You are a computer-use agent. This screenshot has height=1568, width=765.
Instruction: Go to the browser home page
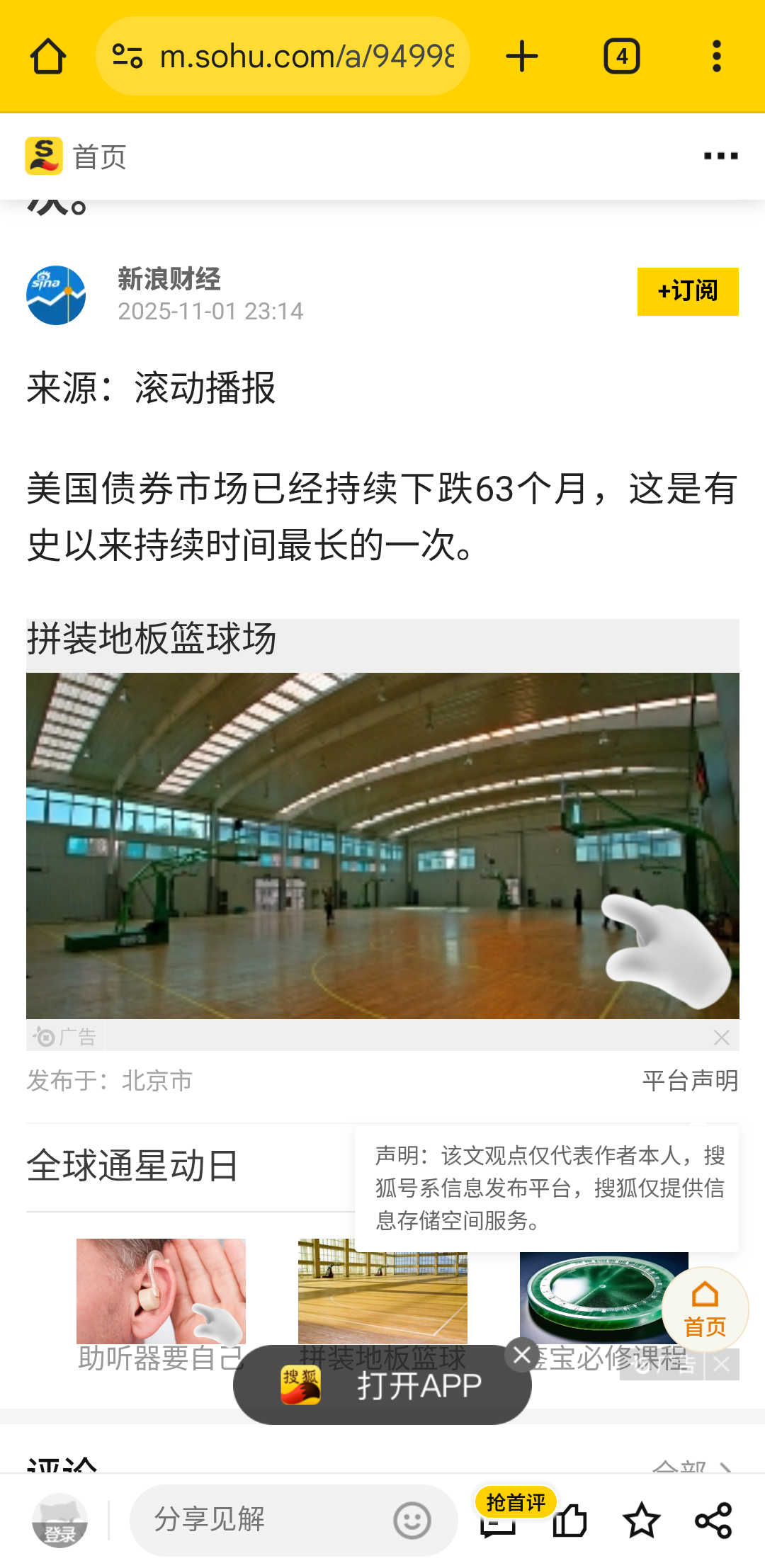pos(47,56)
